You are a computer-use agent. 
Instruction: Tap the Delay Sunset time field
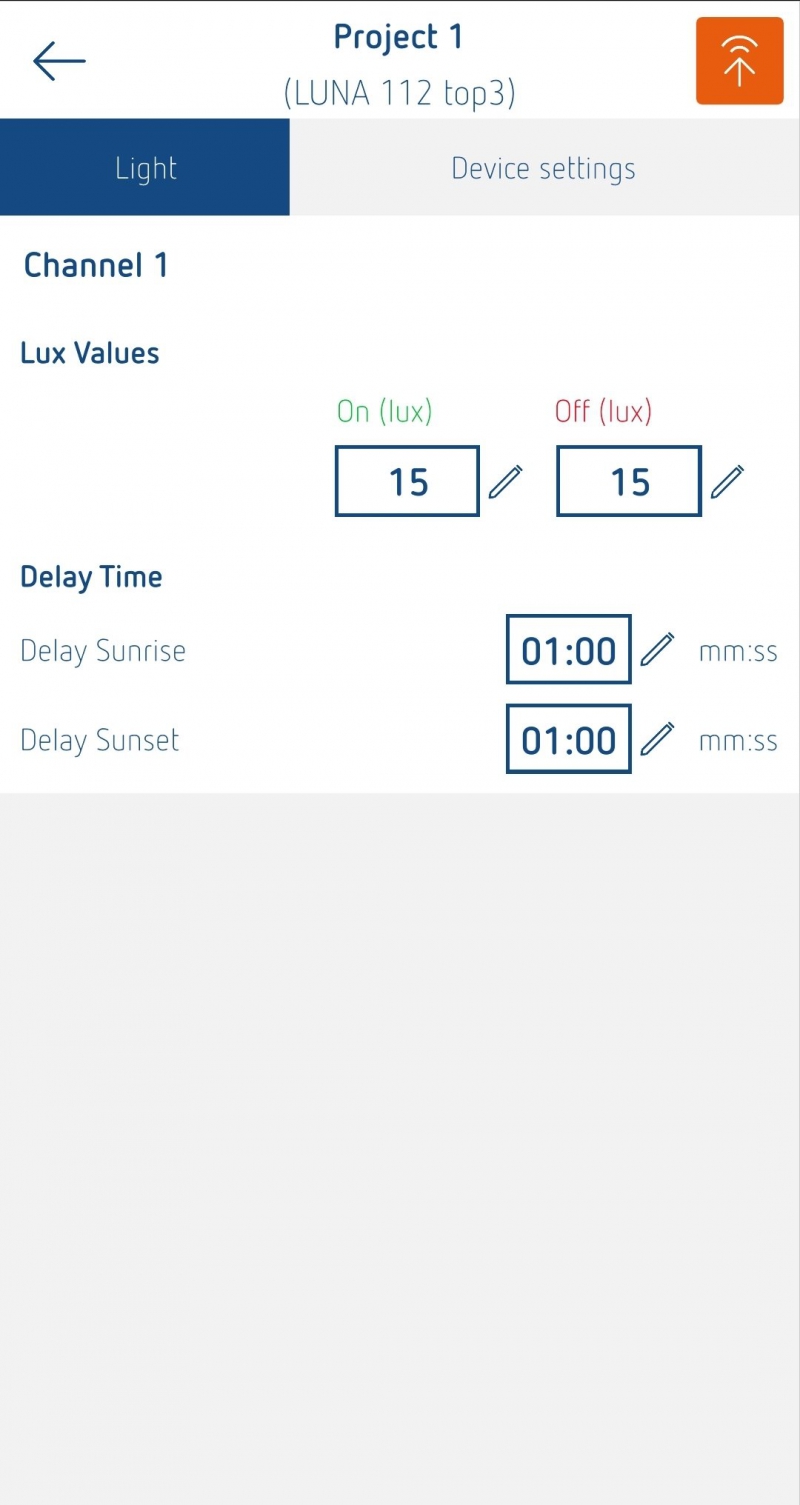[569, 739]
